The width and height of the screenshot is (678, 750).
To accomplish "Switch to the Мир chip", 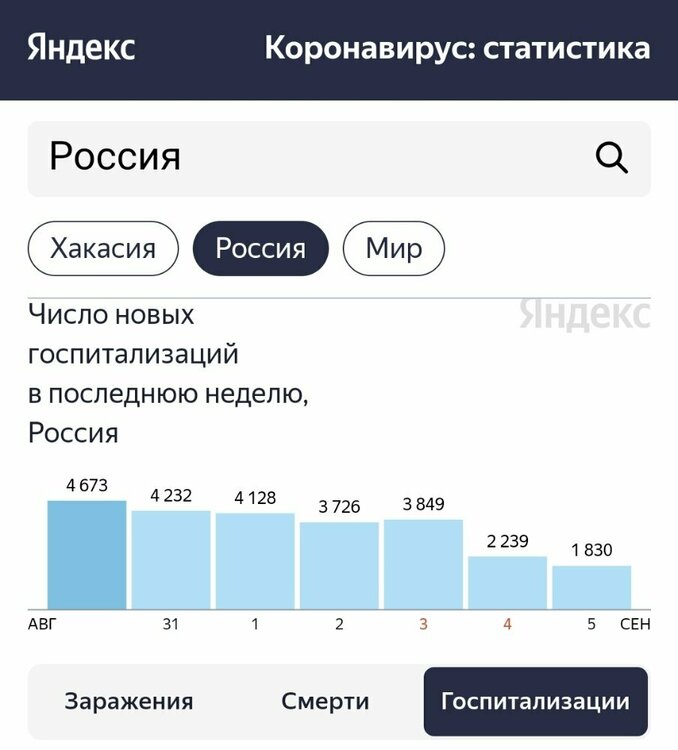I will (x=393, y=248).
